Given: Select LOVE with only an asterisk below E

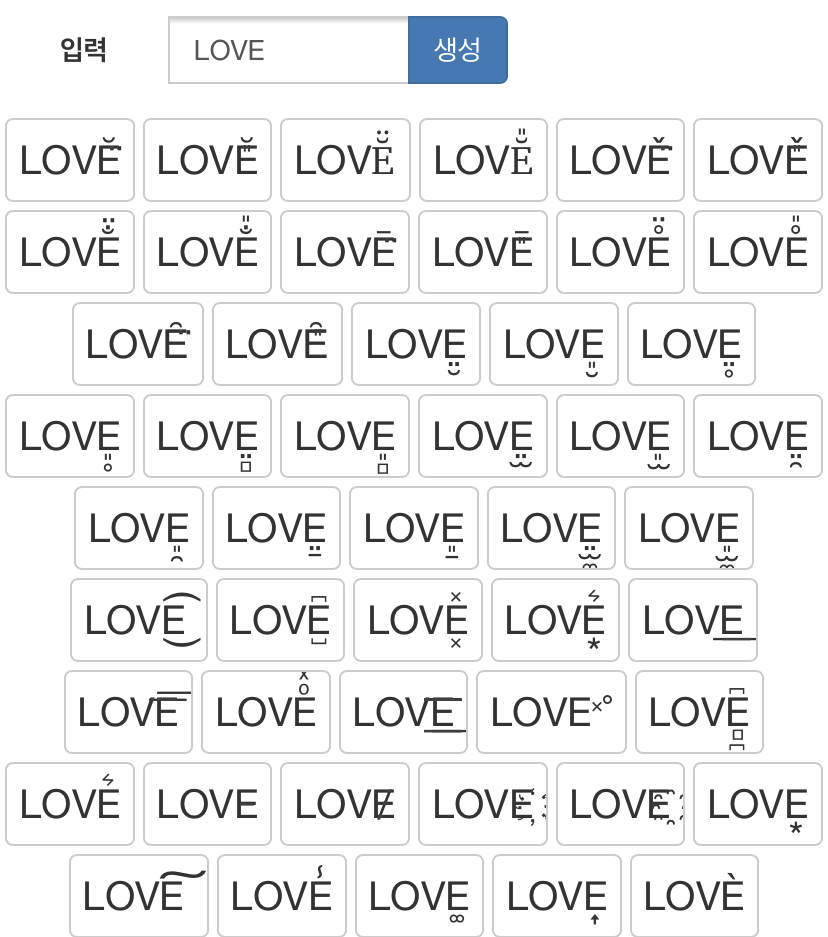Looking at the screenshot, I should pos(758,804).
